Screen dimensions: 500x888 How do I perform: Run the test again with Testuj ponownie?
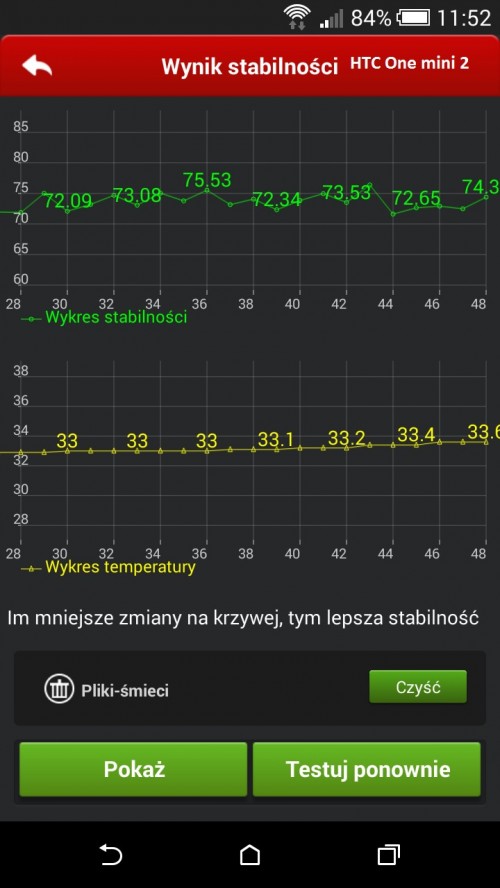[x=367, y=770]
